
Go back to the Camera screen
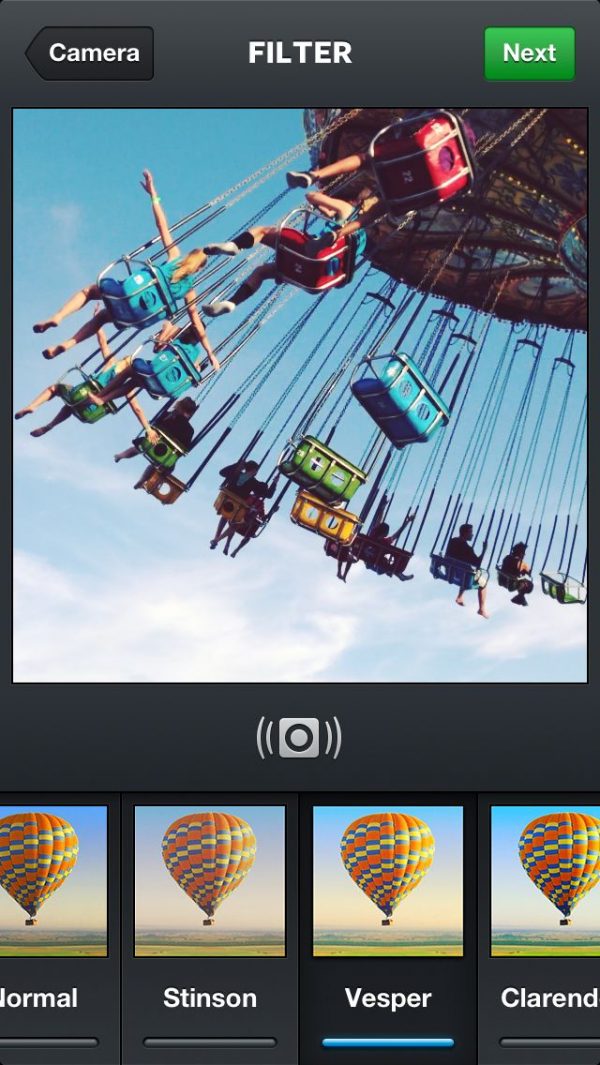pos(91,53)
